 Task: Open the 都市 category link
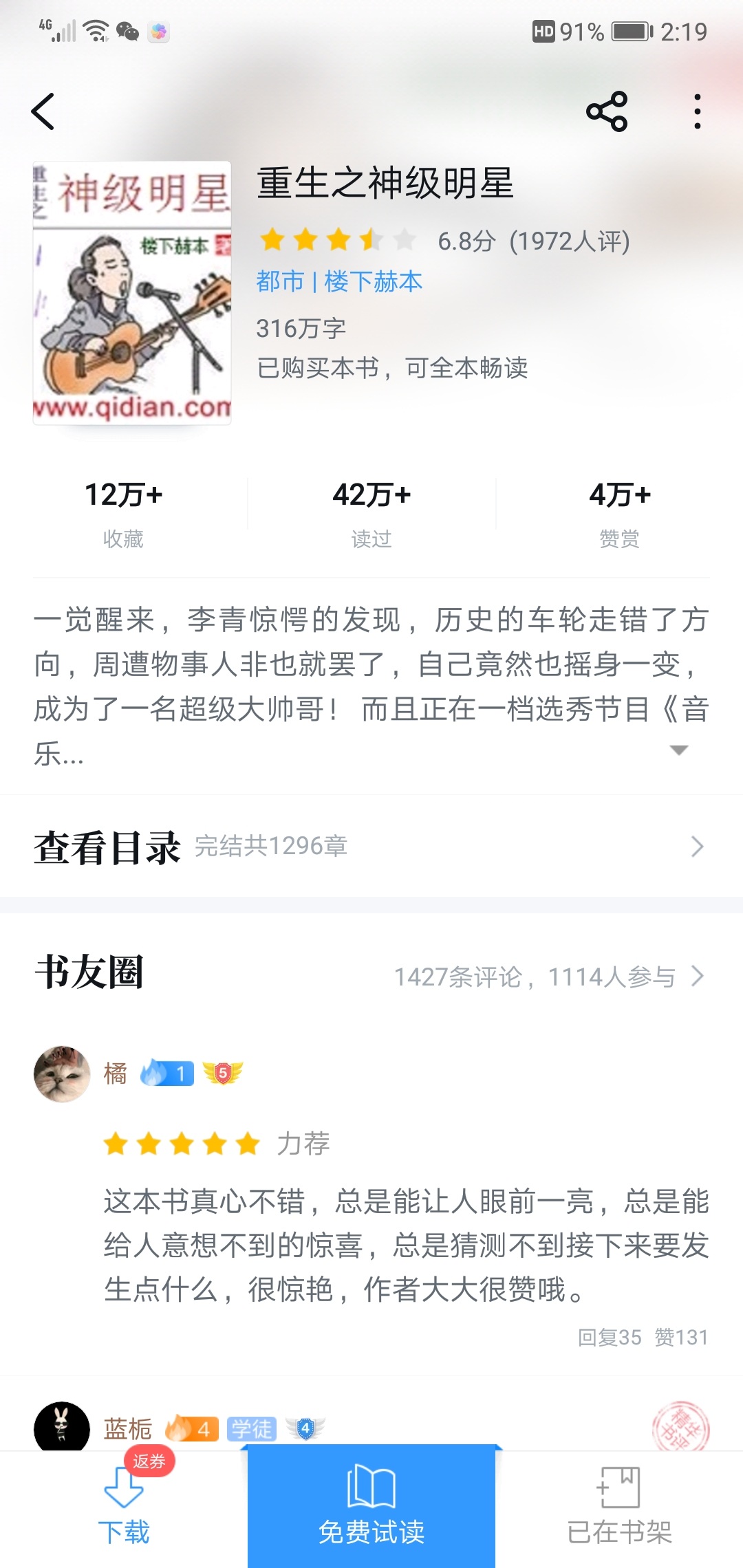click(x=279, y=281)
